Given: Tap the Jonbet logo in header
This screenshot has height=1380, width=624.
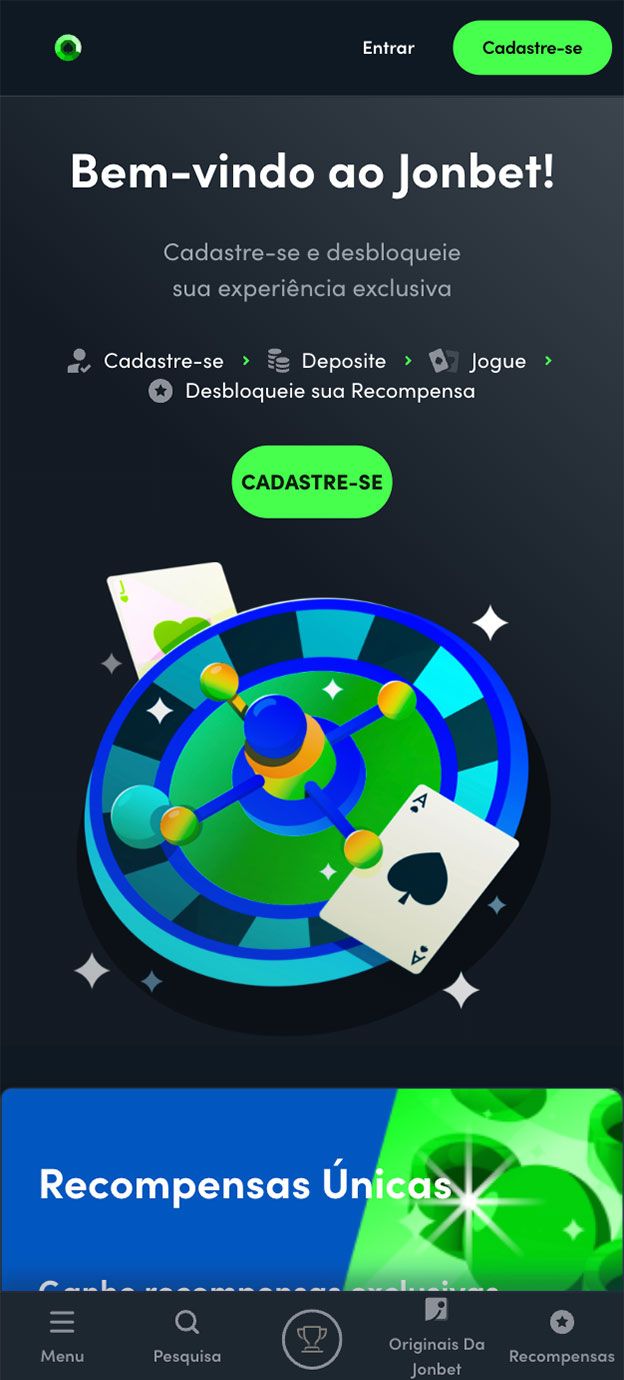Looking at the screenshot, I should click(68, 47).
